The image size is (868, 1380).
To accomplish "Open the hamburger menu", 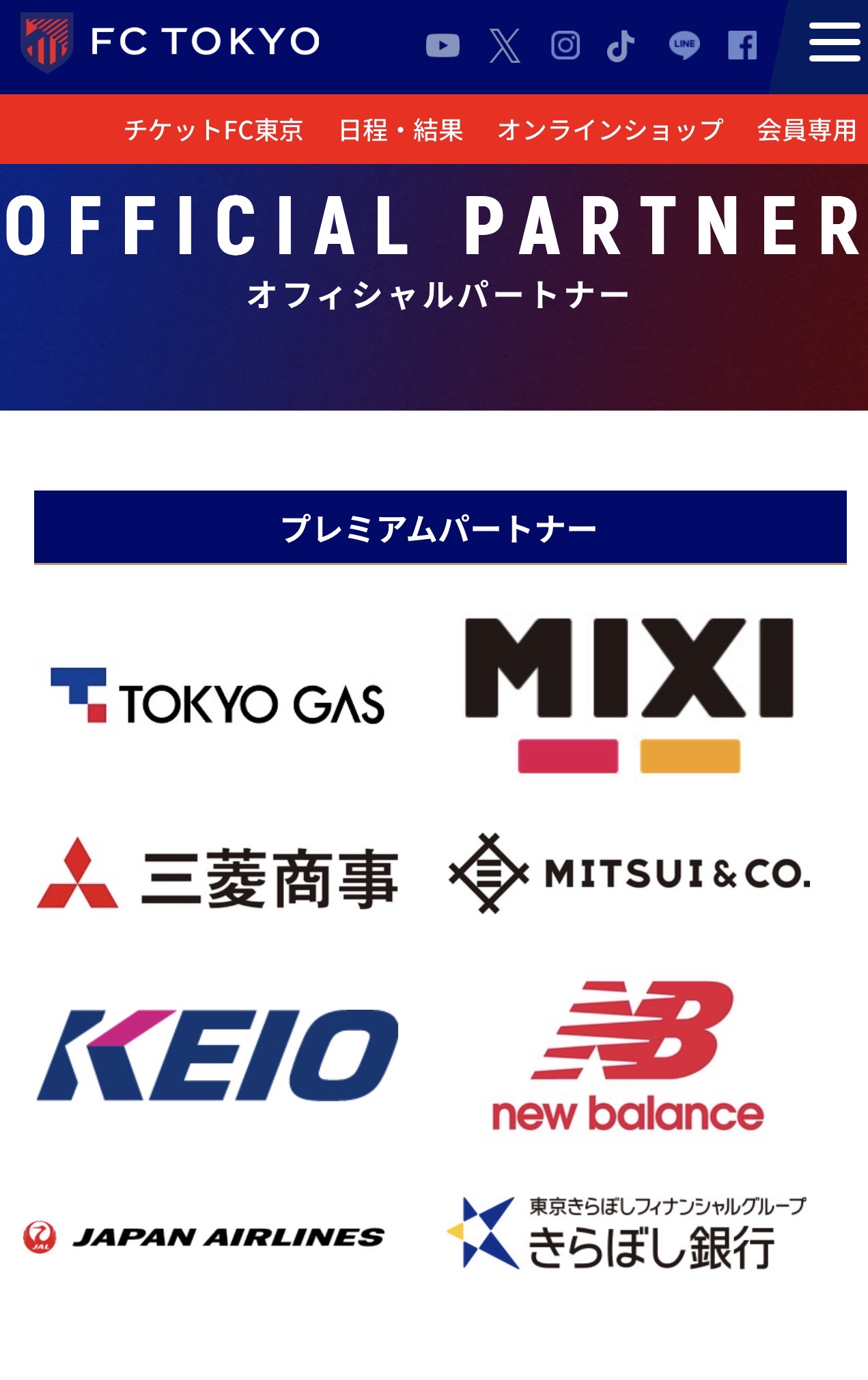I will (x=834, y=42).
